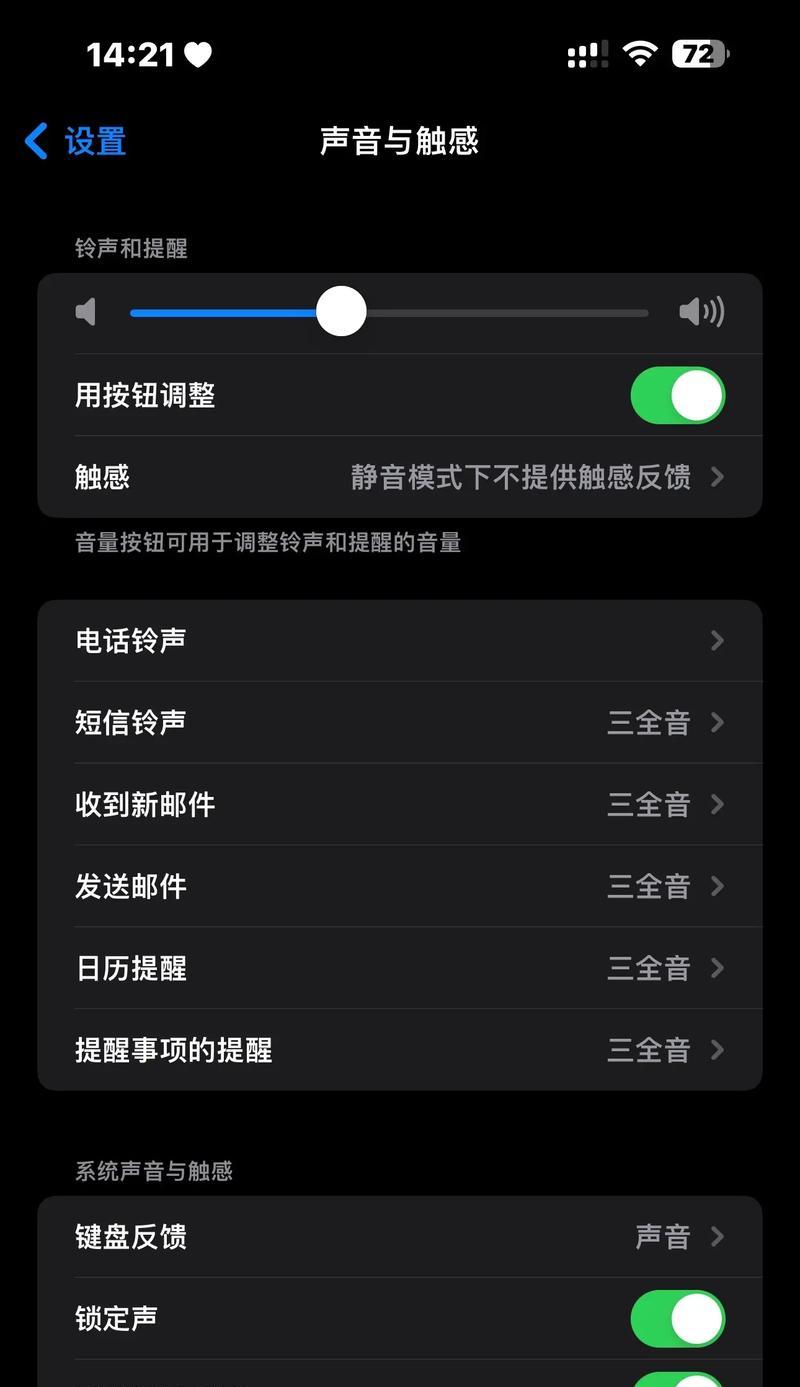Open 电话铃声 ringtone options
This screenshot has width=800, height=1387.
pyautogui.click(x=400, y=640)
